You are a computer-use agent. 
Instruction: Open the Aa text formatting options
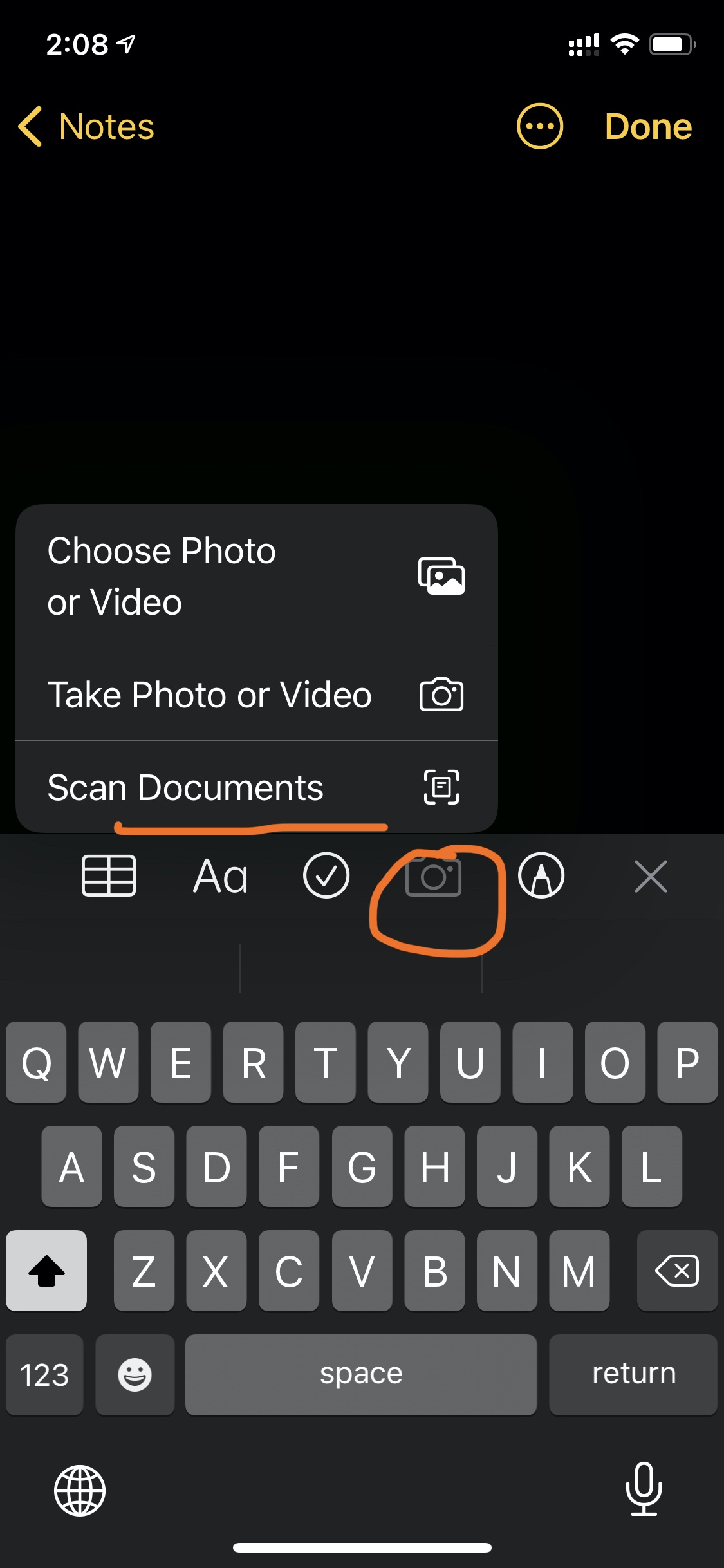(x=221, y=876)
